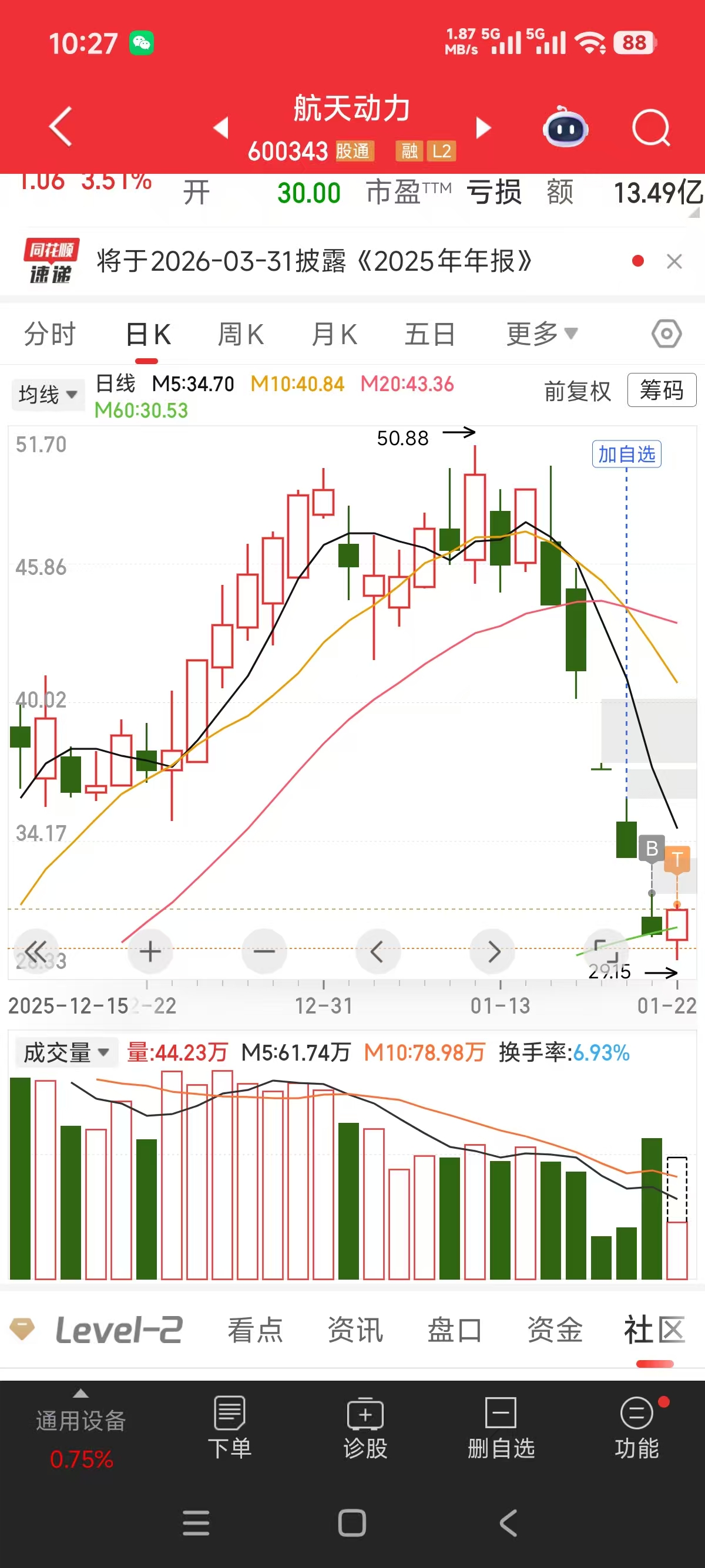Select the 周K chart tab
Image resolution: width=705 pixels, height=1568 pixels.
[x=240, y=334]
